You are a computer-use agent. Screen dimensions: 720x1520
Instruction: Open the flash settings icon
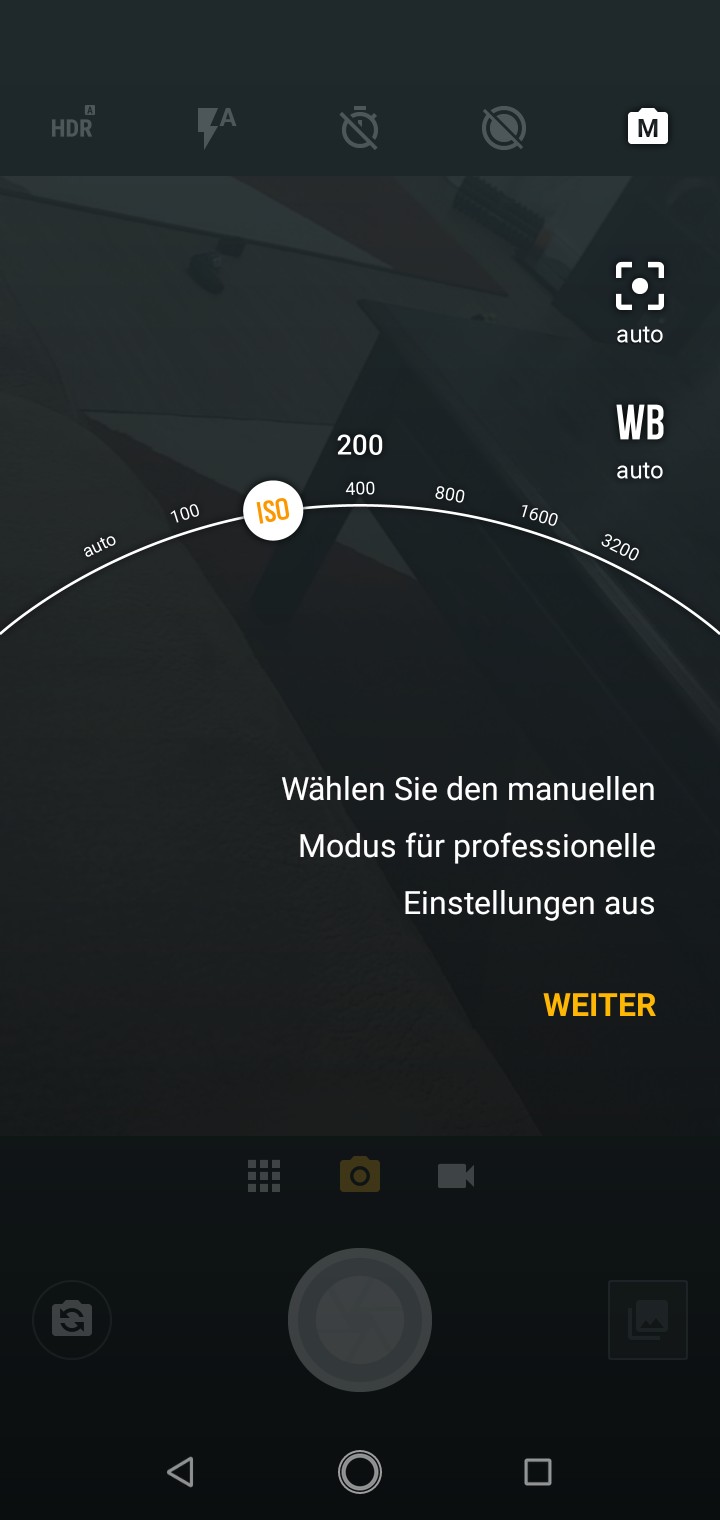point(216,127)
